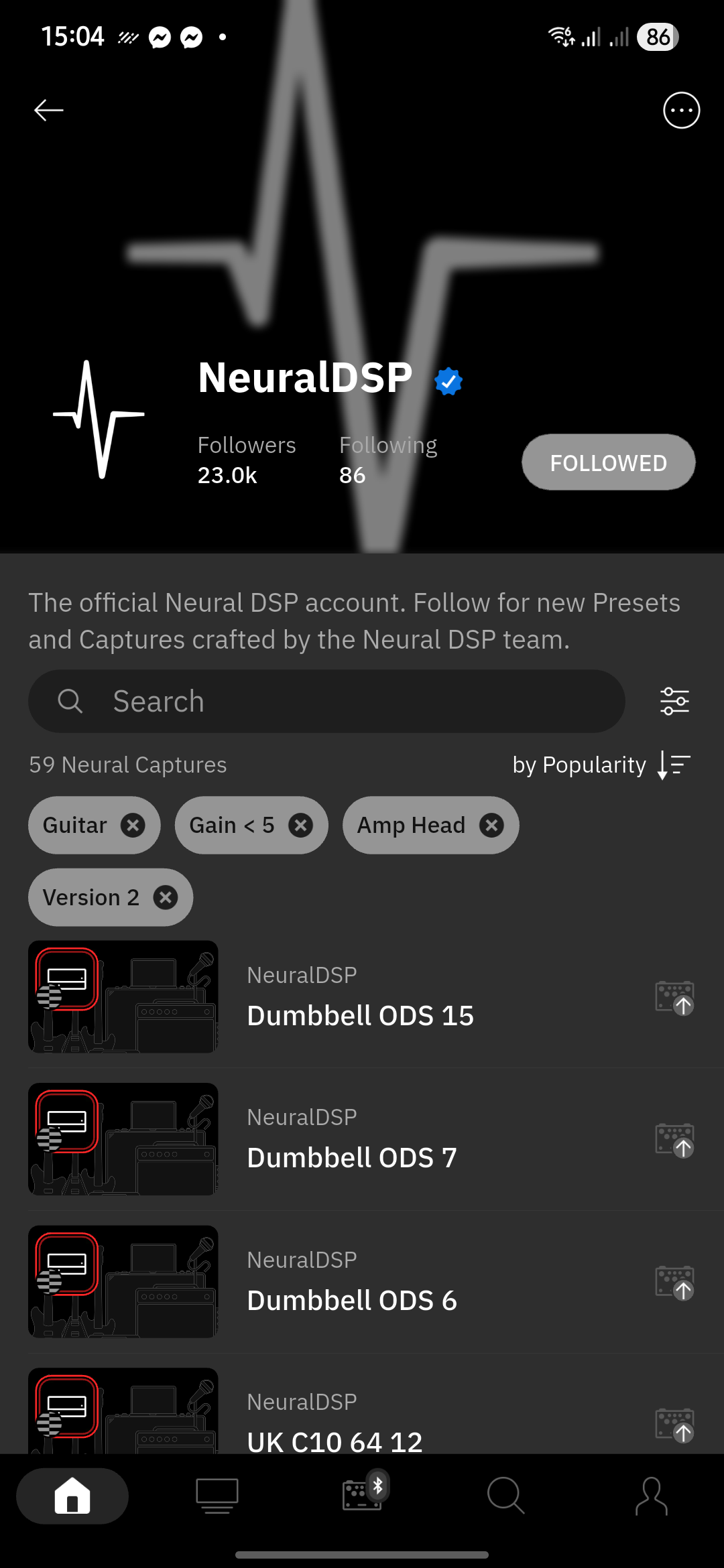The width and height of the screenshot is (724, 1568).
Task: Change the by Popularity sort order
Action: click(x=601, y=765)
